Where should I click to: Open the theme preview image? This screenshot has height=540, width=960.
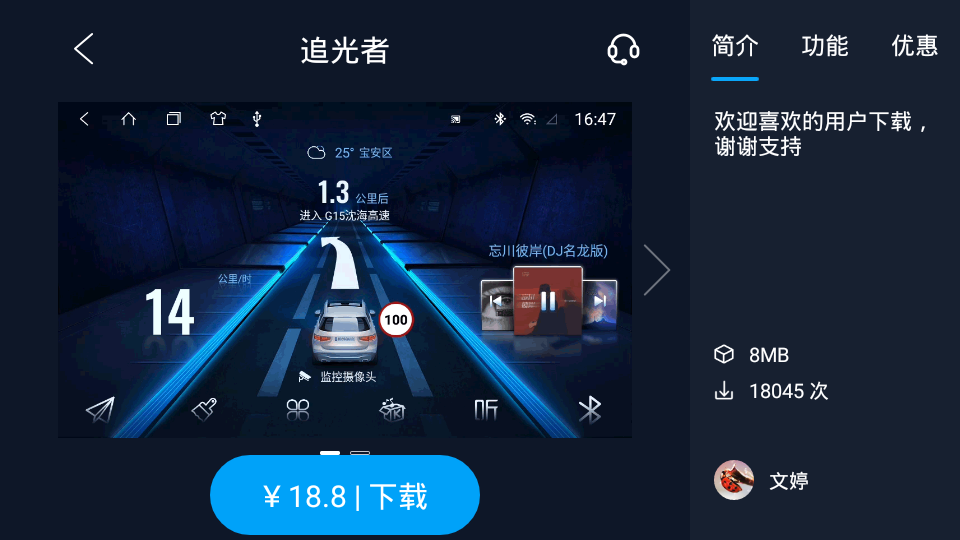coord(345,270)
